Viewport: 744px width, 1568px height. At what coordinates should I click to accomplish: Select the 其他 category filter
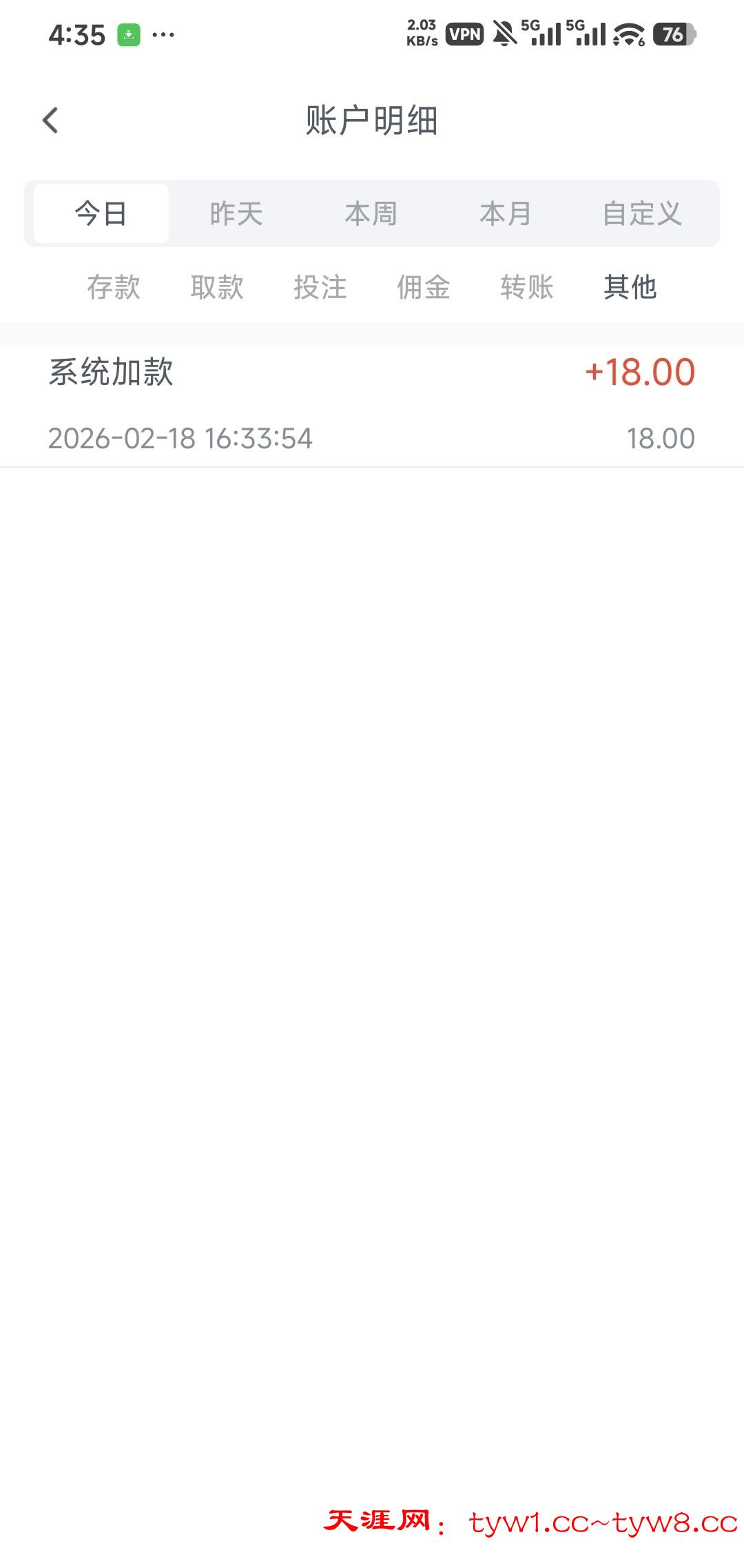tap(630, 287)
